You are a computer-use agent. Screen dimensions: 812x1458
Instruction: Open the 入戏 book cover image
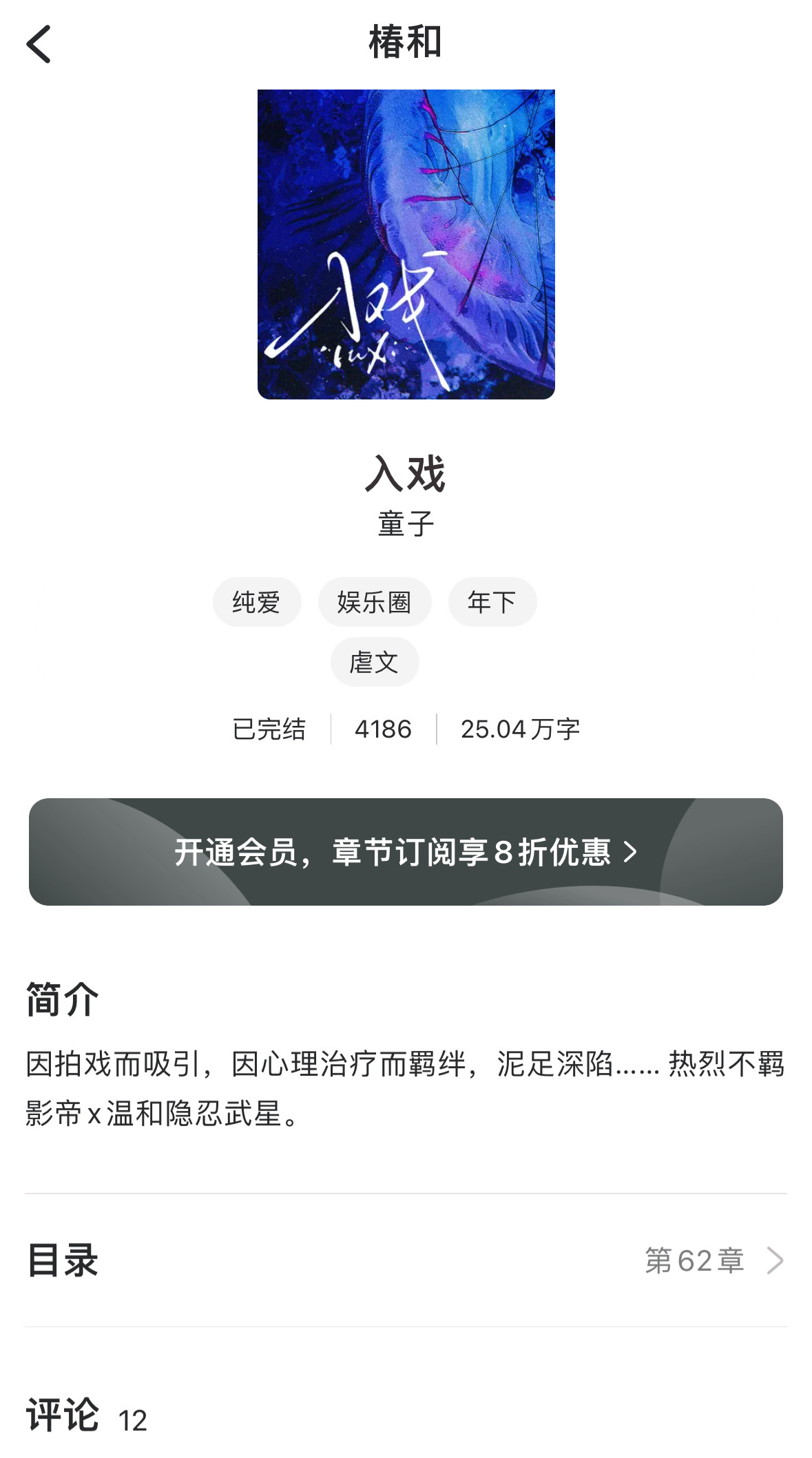coord(406,244)
